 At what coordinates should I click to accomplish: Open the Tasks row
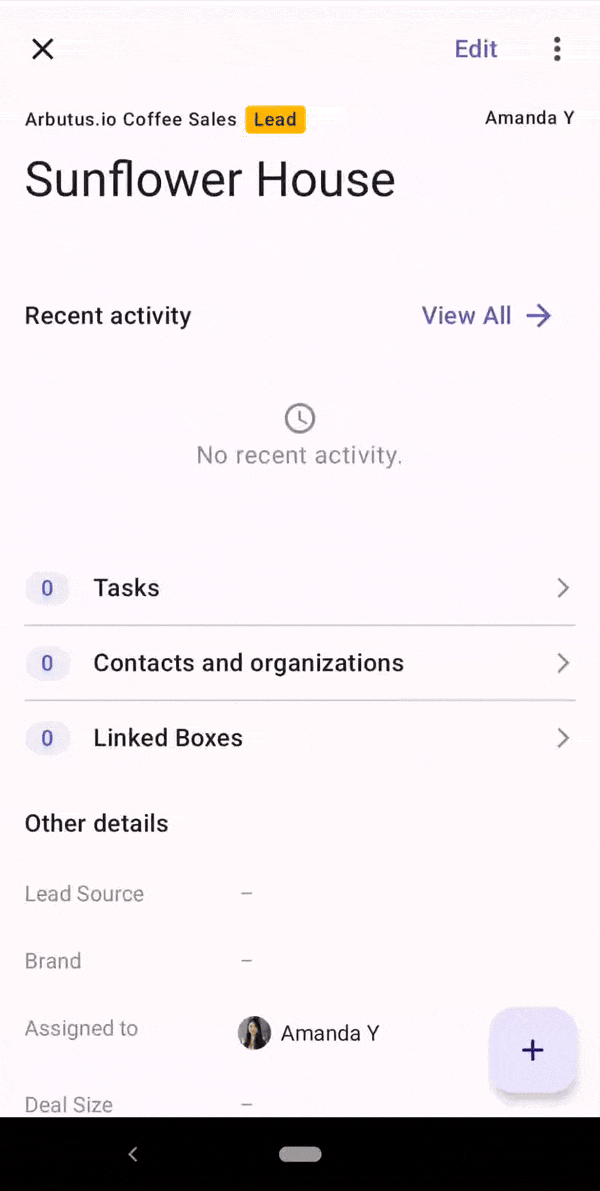pos(300,588)
